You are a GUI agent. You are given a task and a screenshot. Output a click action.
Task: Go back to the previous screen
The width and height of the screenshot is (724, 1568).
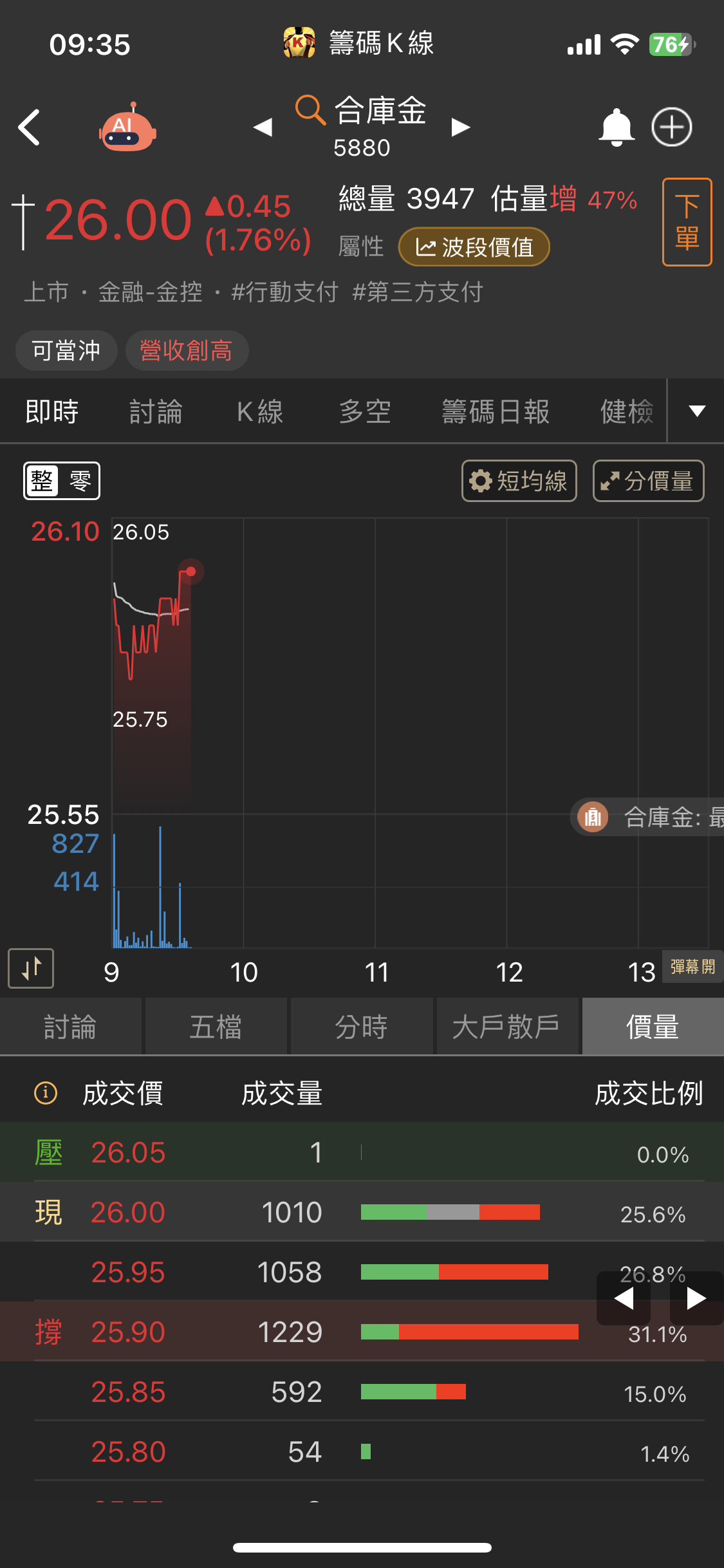30,127
